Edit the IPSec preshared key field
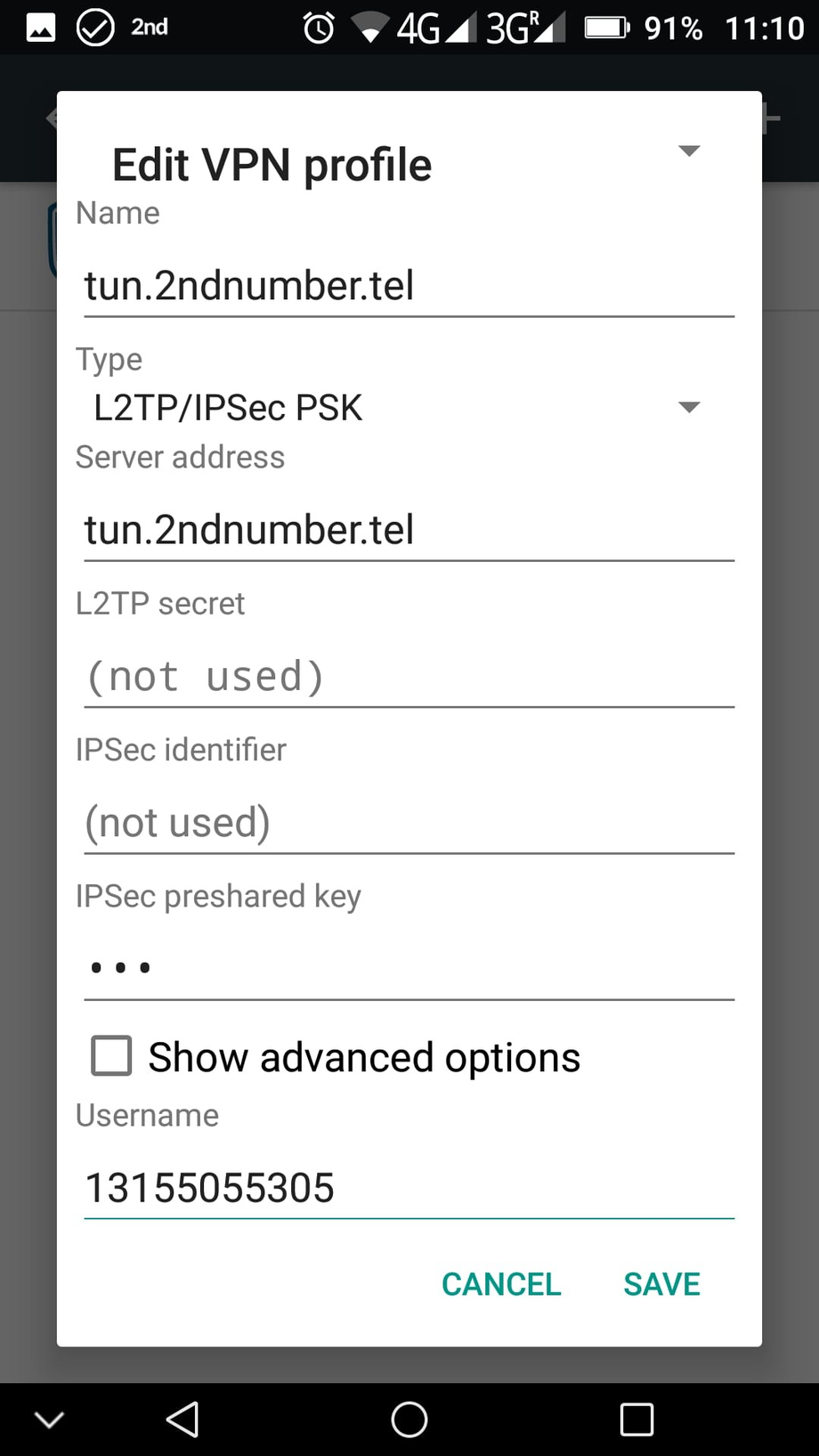 tap(409, 968)
